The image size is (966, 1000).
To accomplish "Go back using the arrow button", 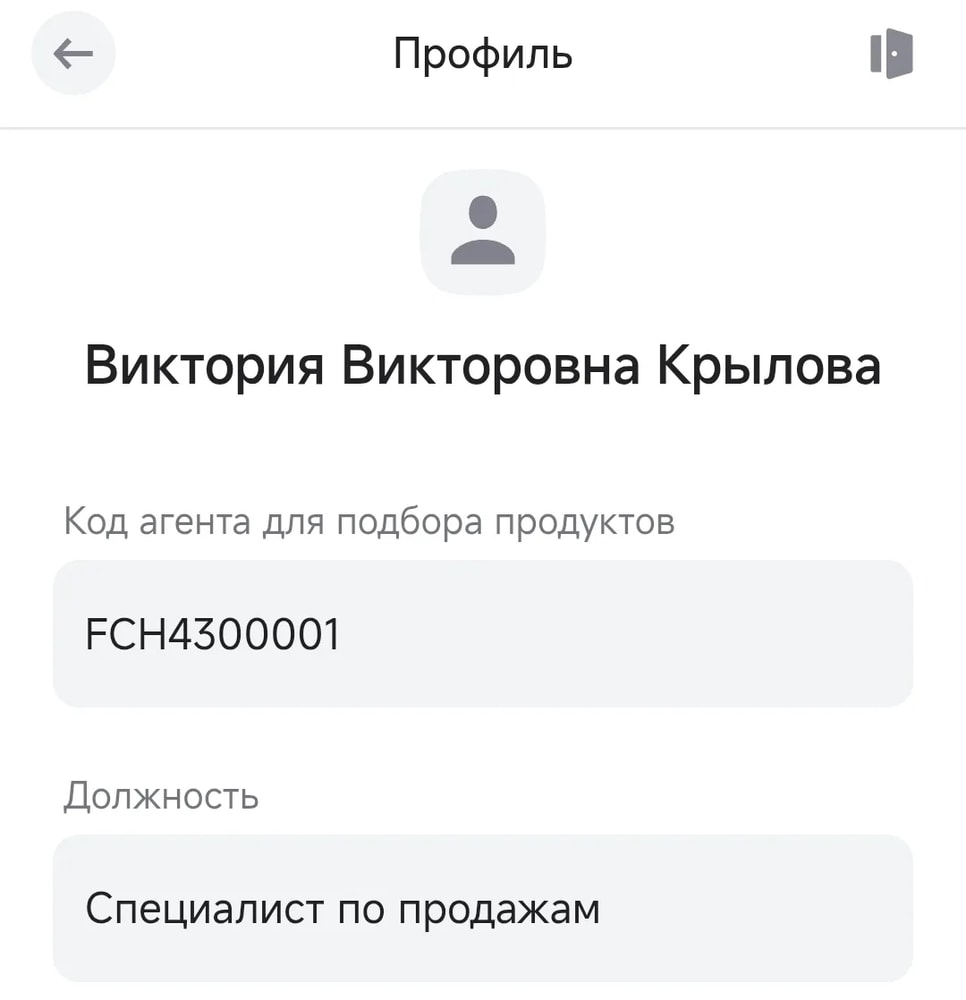I will pyautogui.click(x=73, y=53).
